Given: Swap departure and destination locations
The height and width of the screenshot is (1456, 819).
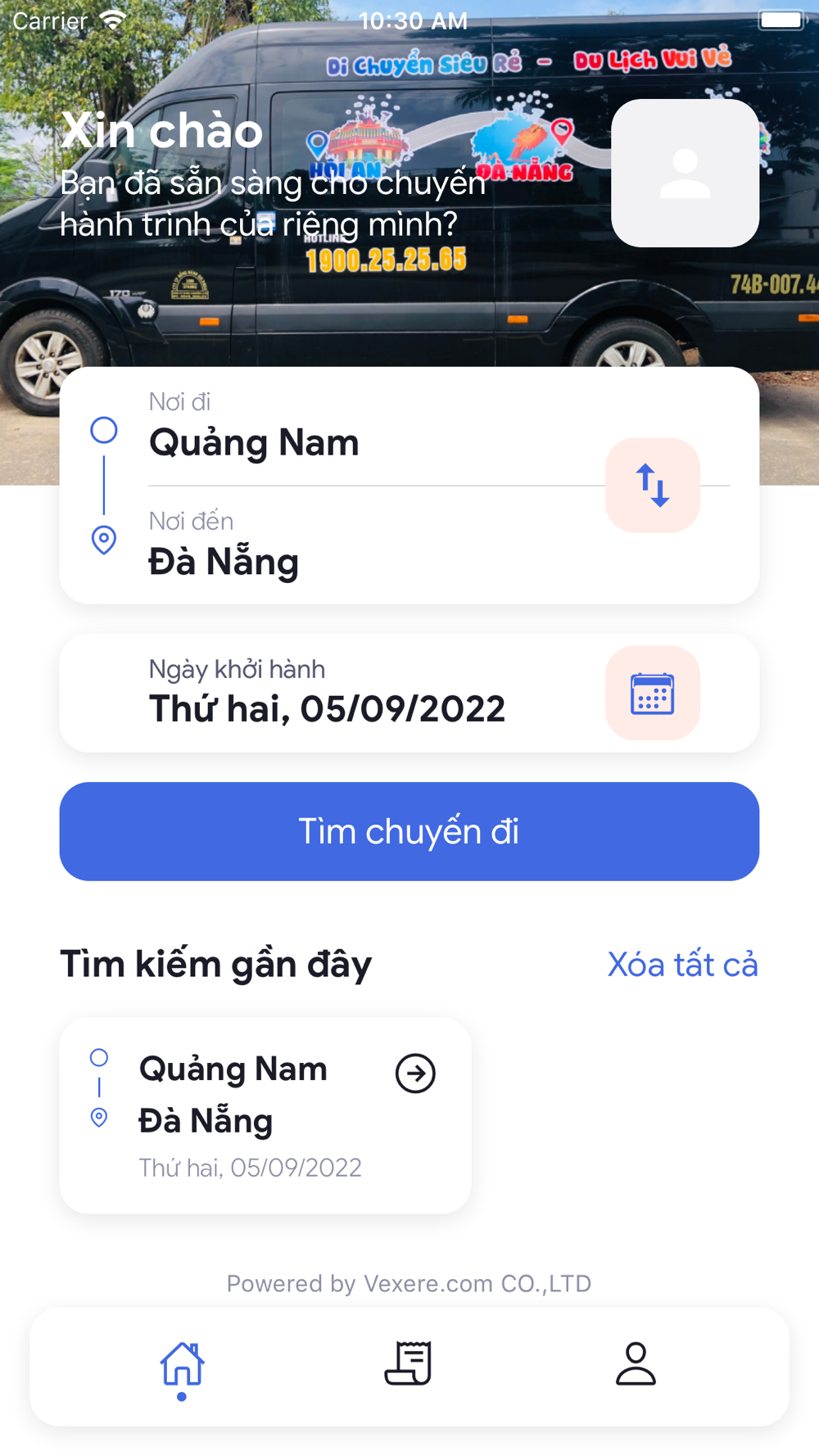Looking at the screenshot, I should pos(652,486).
